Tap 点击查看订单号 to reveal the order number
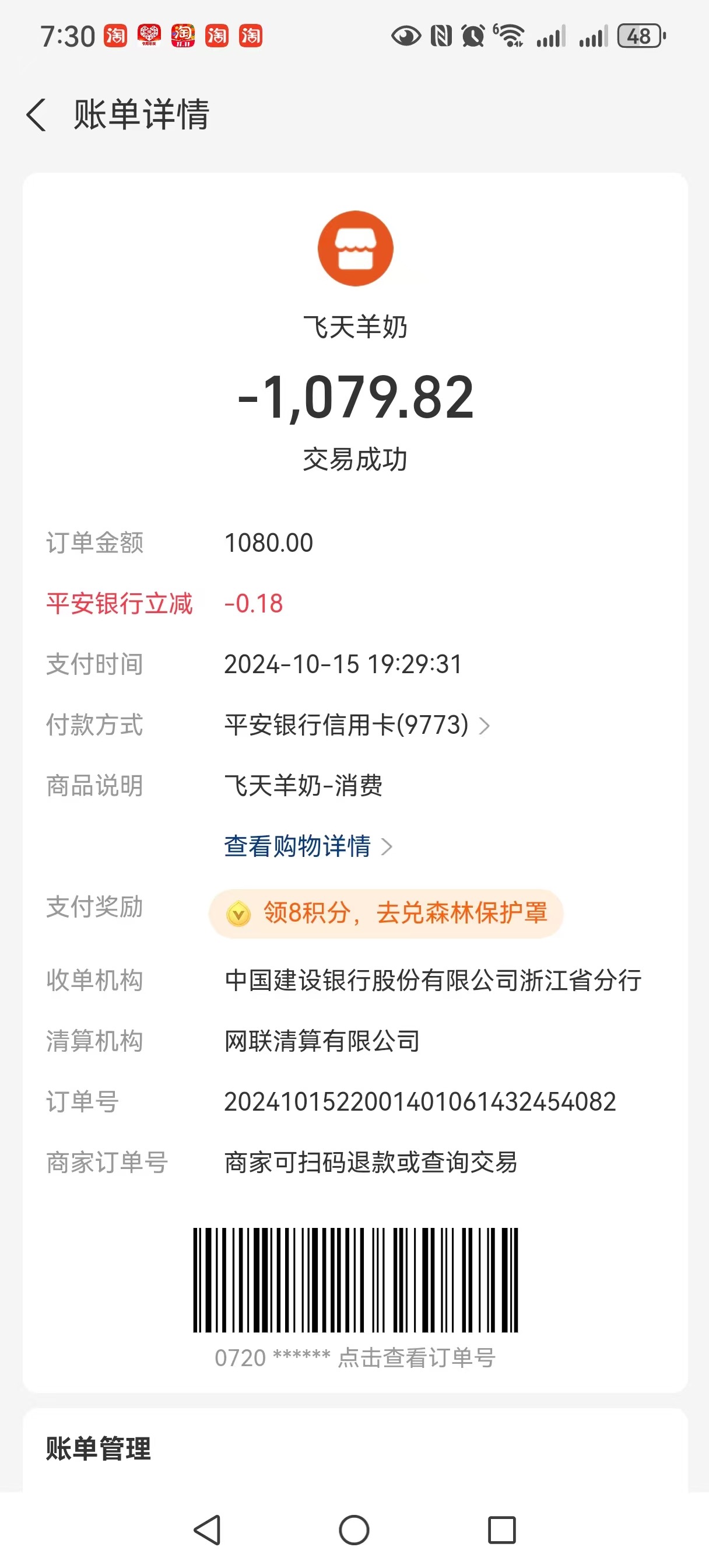The width and height of the screenshot is (709, 1568). point(416,1358)
